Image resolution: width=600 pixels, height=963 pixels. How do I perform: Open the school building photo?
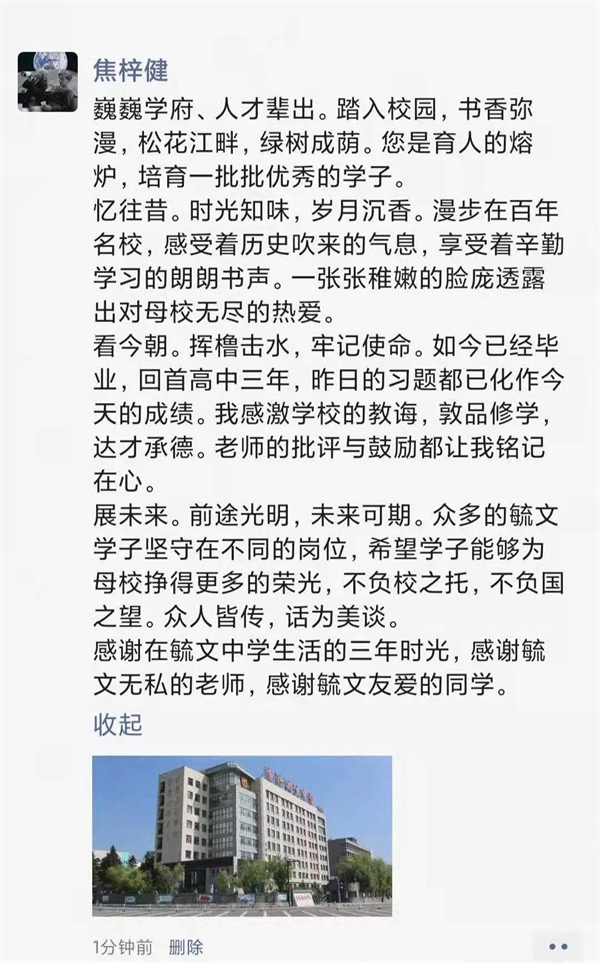tap(242, 836)
